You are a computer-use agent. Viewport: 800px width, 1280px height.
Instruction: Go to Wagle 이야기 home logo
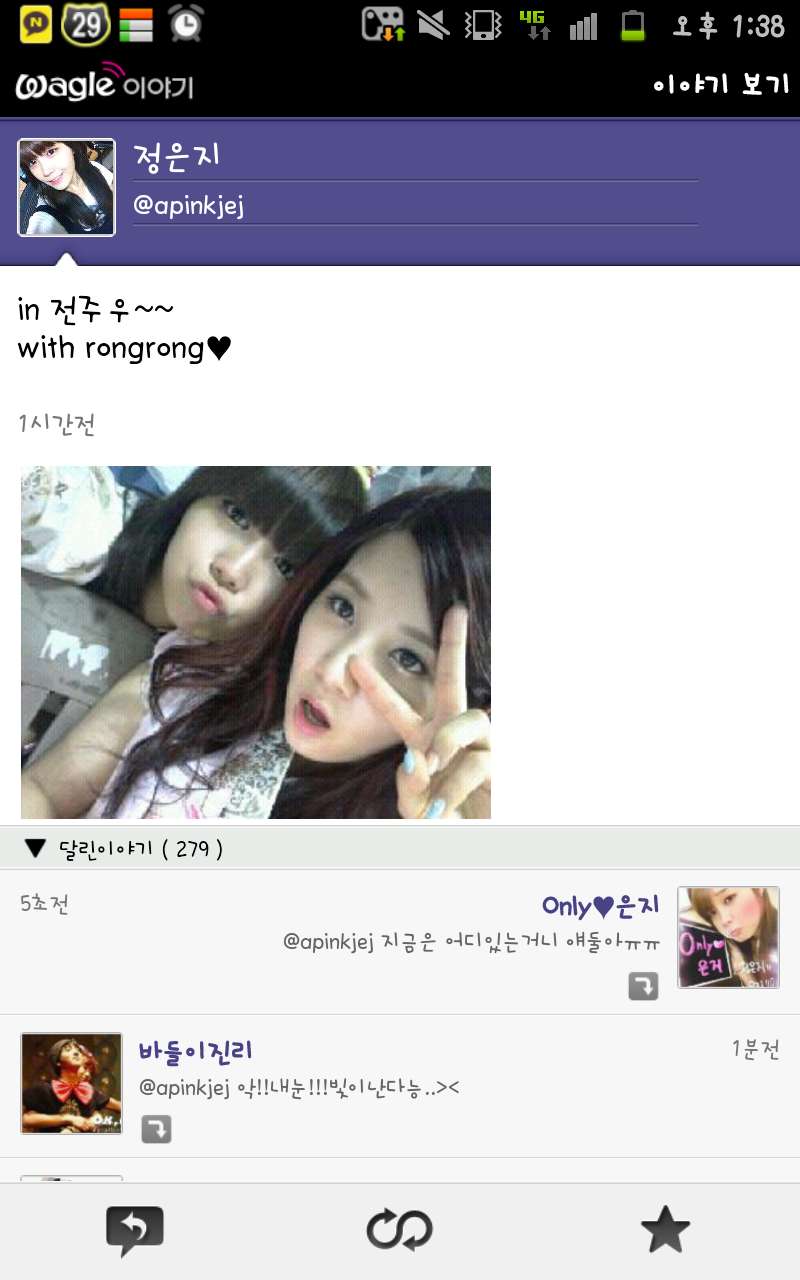(104, 86)
